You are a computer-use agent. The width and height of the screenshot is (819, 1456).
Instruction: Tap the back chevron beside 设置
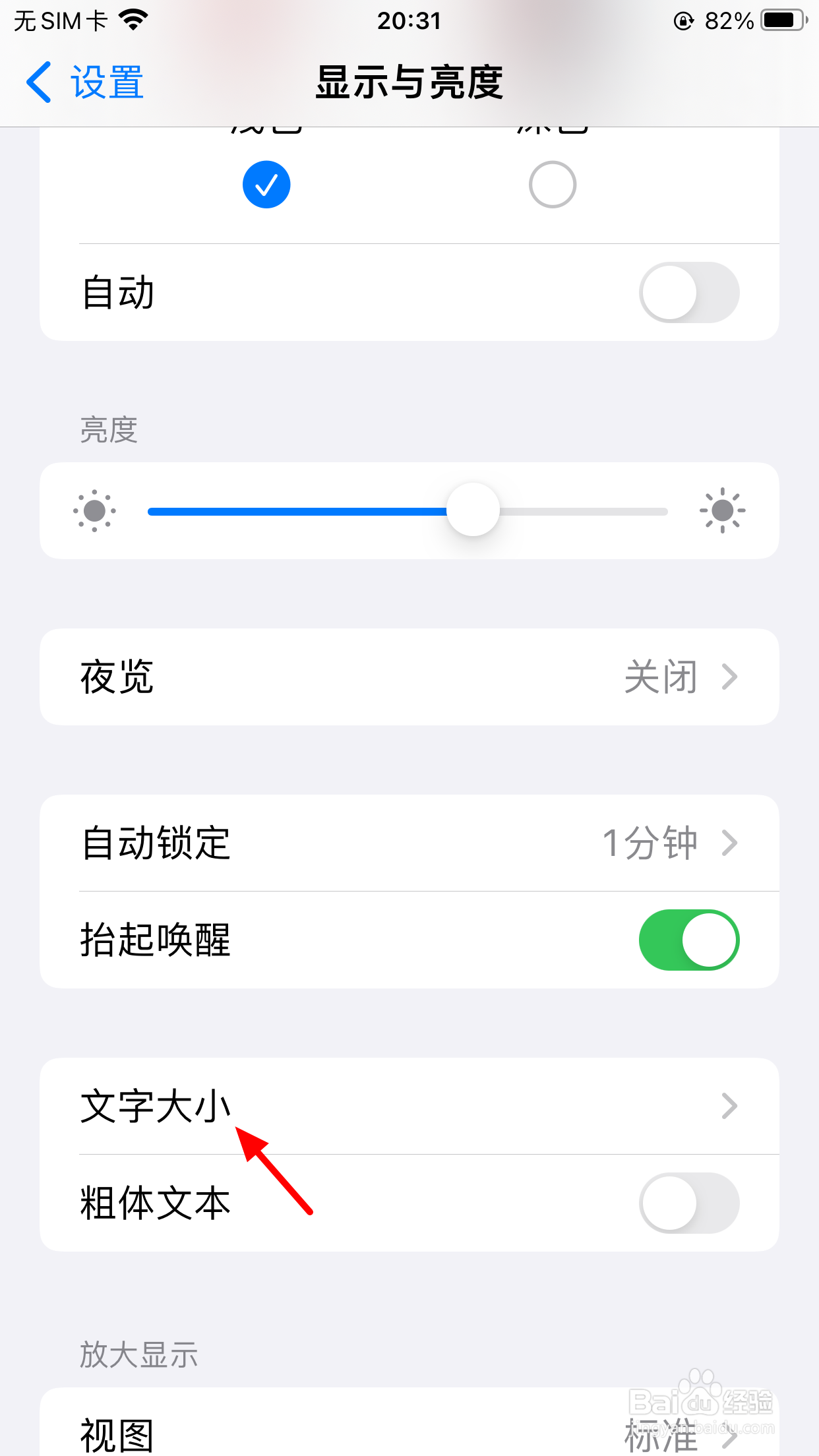pos(40,83)
